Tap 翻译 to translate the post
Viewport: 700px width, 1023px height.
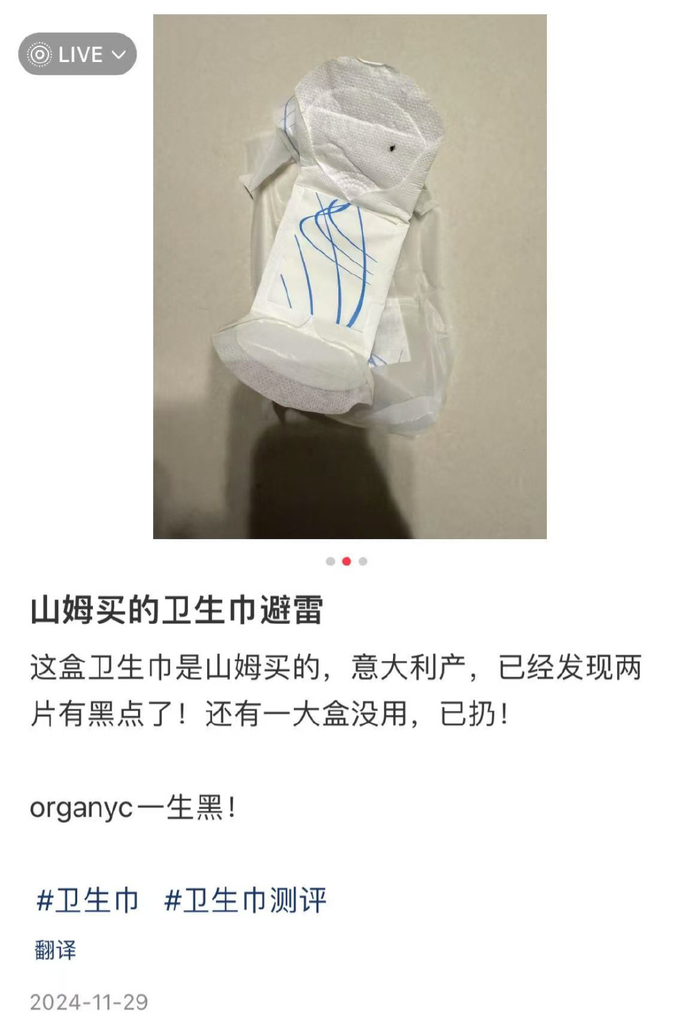pos(55,949)
